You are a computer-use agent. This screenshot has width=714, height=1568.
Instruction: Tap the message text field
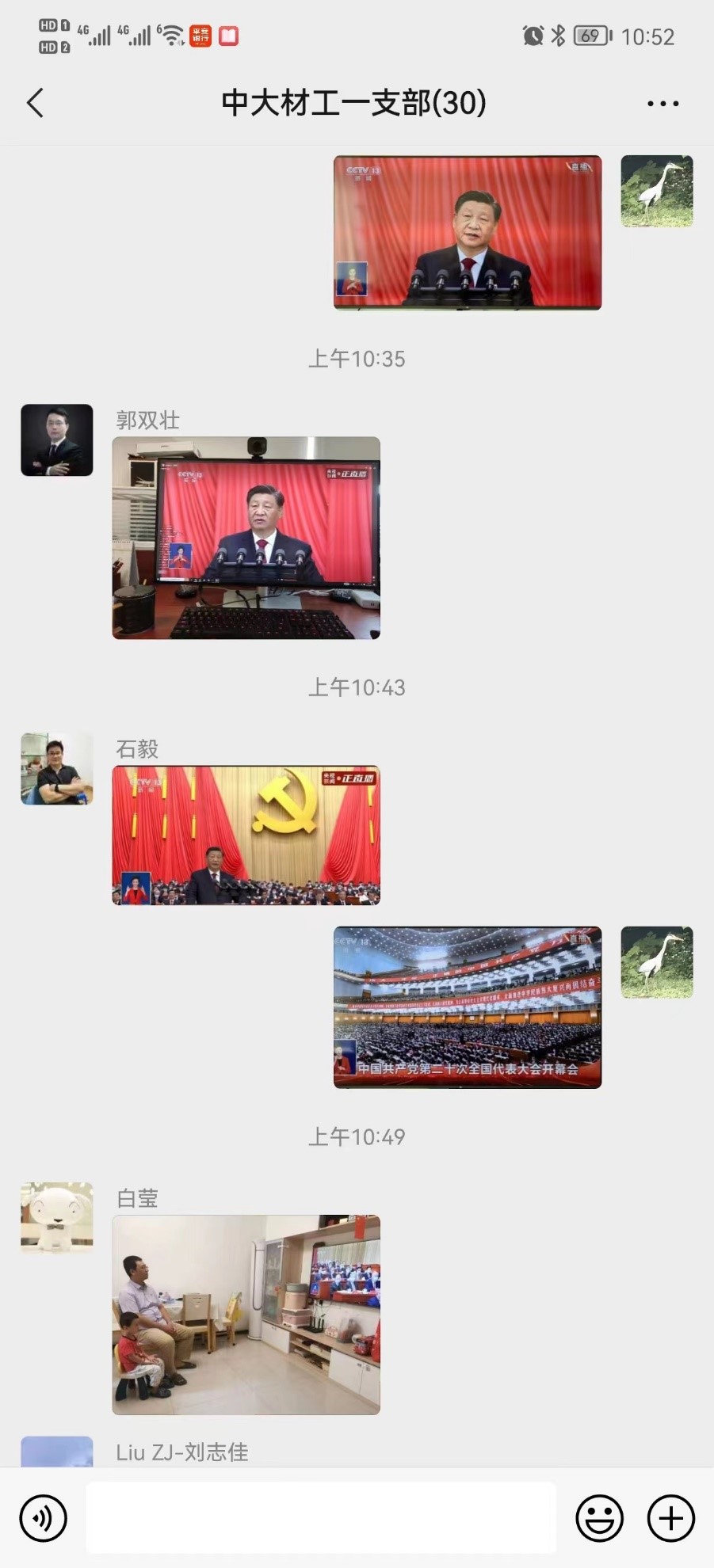pos(321,1518)
